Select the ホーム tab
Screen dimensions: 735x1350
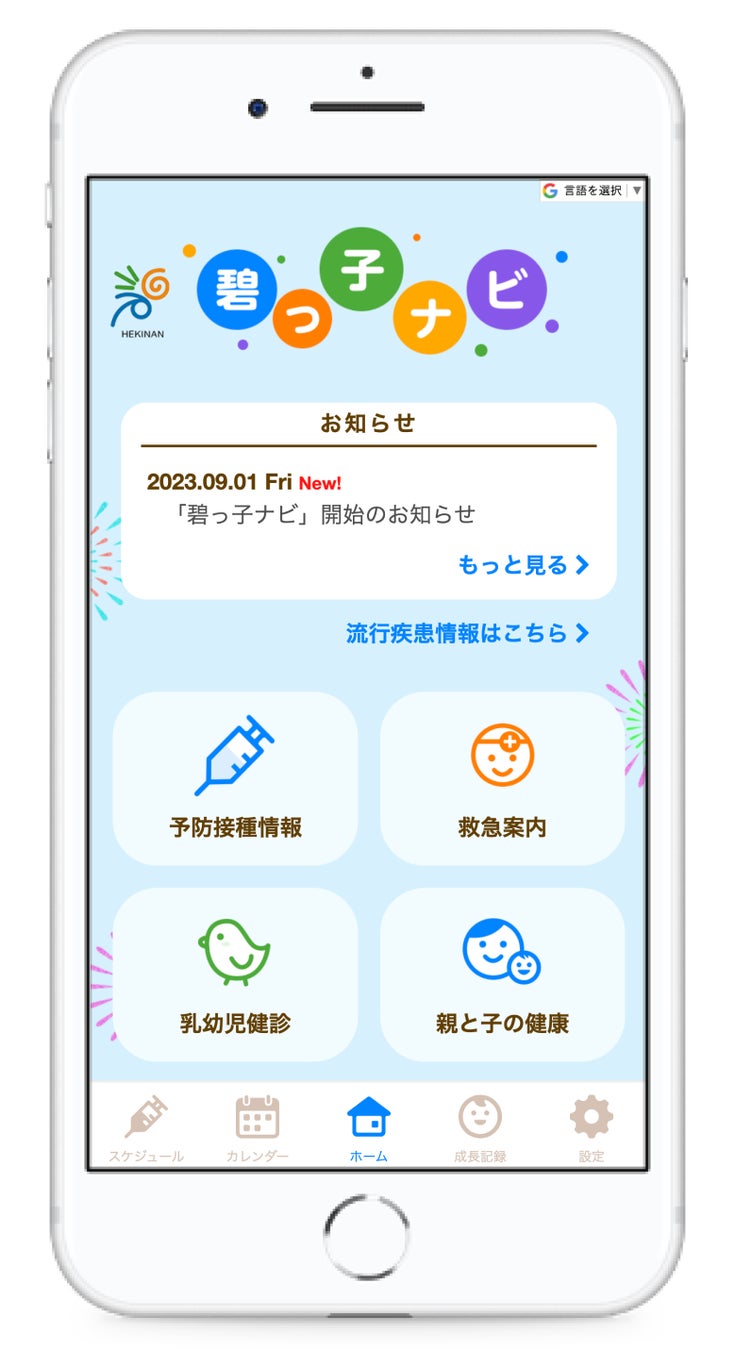(x=369, y=1128)
